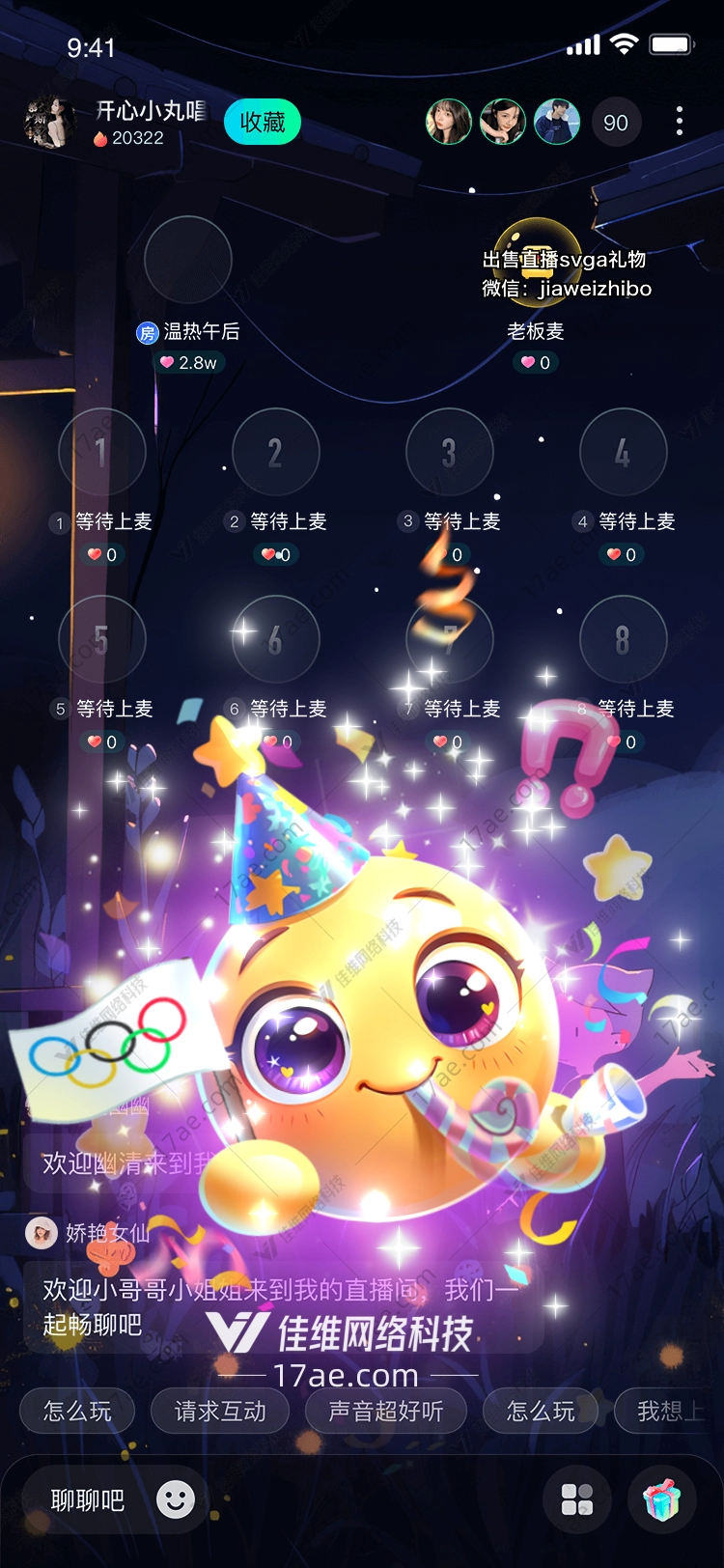This screenshot has height=1568, width=724.
Task: Open the three-dot overflow menu
Action: point(680,122)
